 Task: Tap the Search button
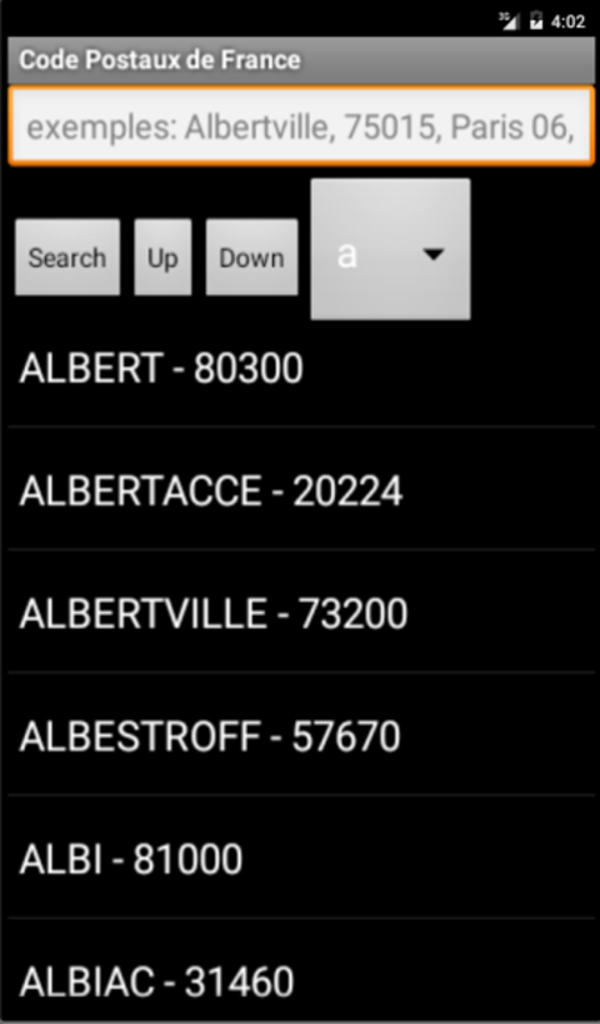(67, 258)
